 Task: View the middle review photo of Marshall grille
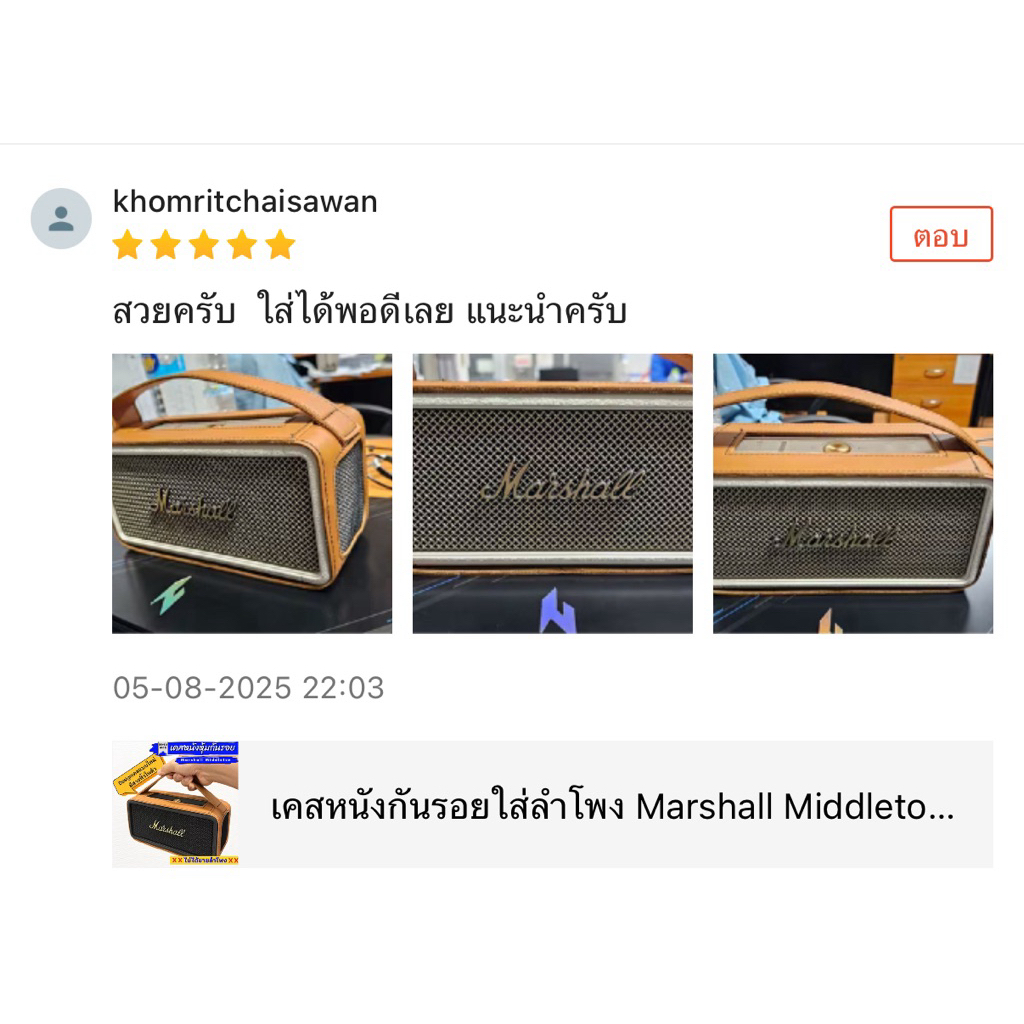(x=552, y=494)
